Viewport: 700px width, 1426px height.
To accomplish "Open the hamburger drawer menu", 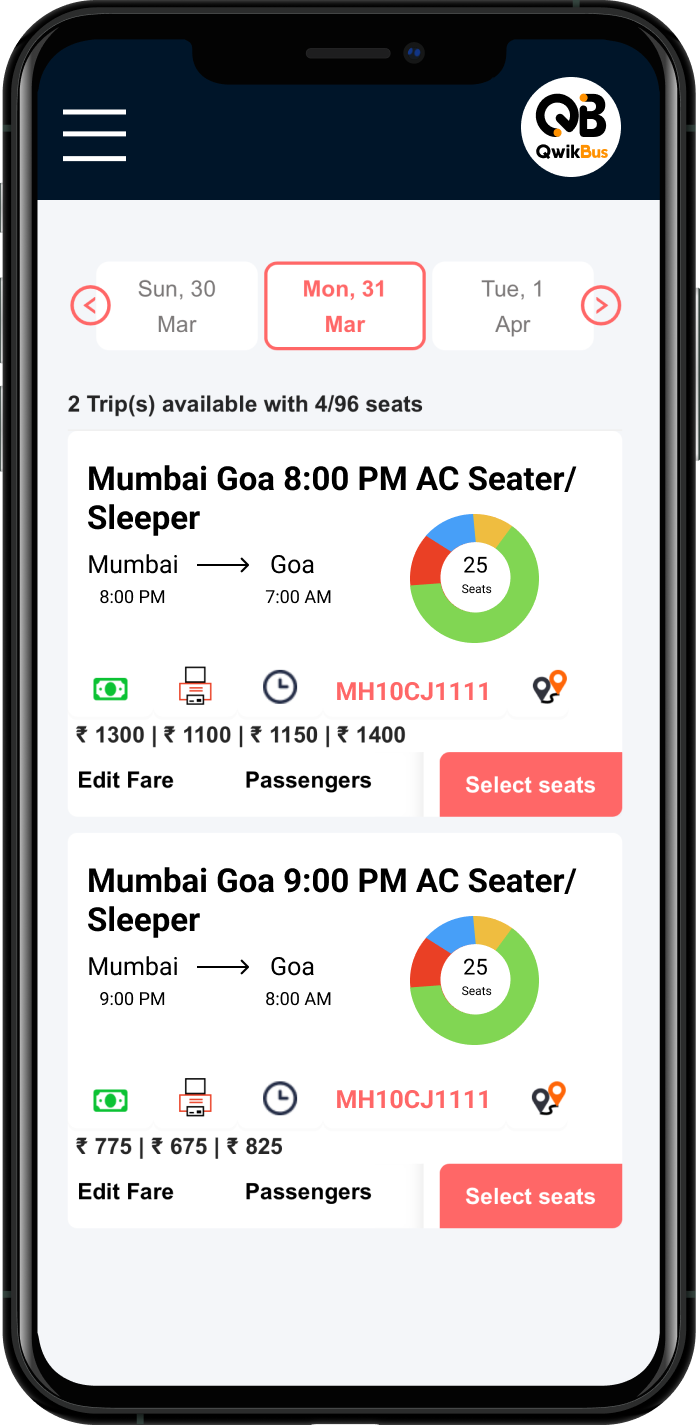I will [94, 135].
